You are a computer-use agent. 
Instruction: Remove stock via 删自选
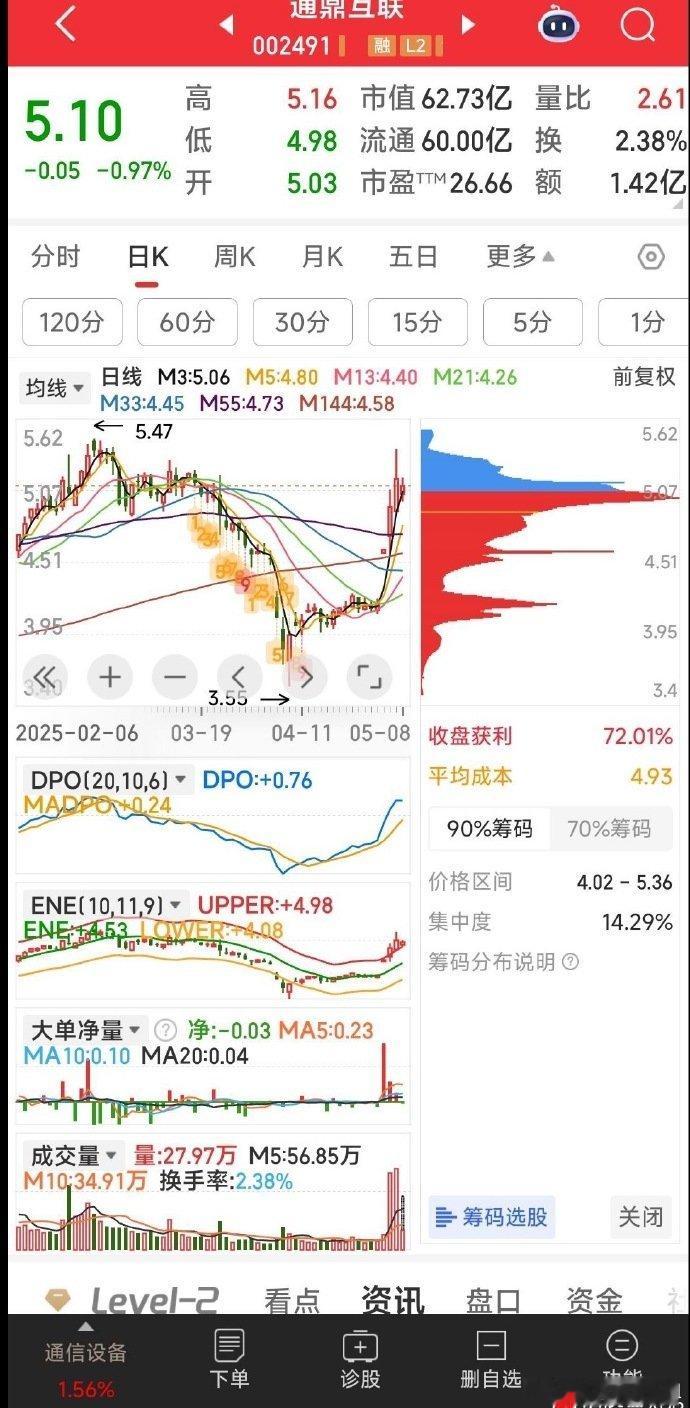tap(491, 1358)
